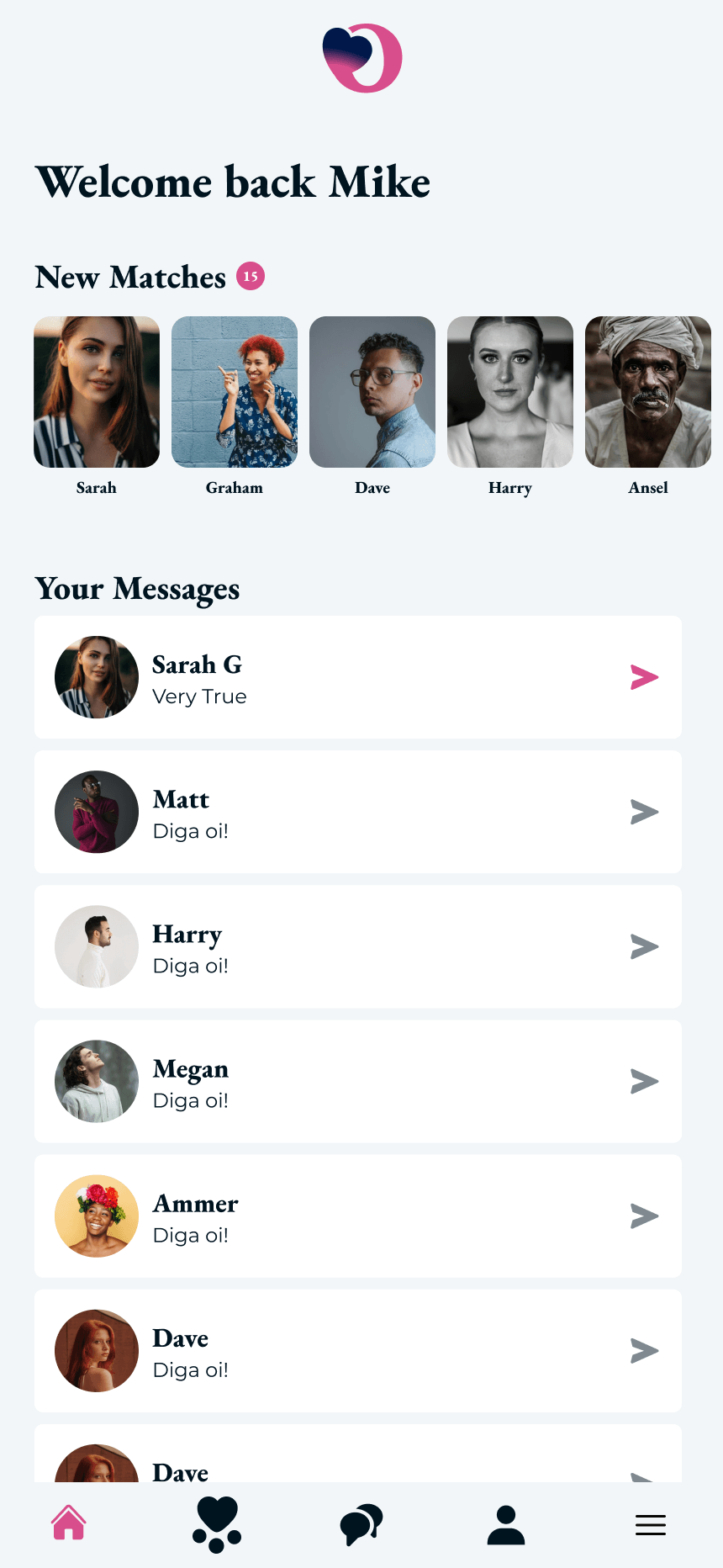Open Dave's new match card
This screenshot has width=723, height=1568.
point(372,392)
